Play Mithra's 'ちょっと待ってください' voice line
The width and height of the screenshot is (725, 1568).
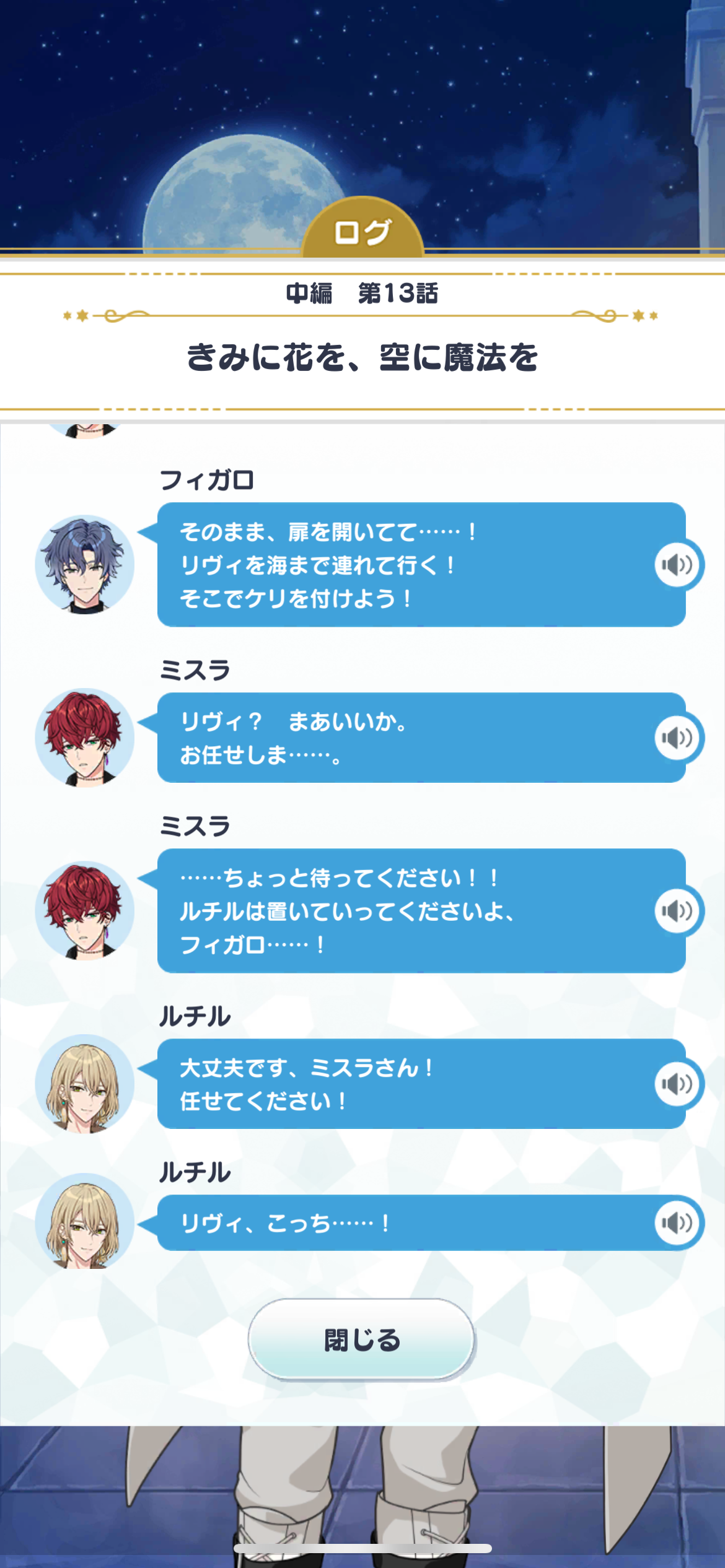pos(678,910)
